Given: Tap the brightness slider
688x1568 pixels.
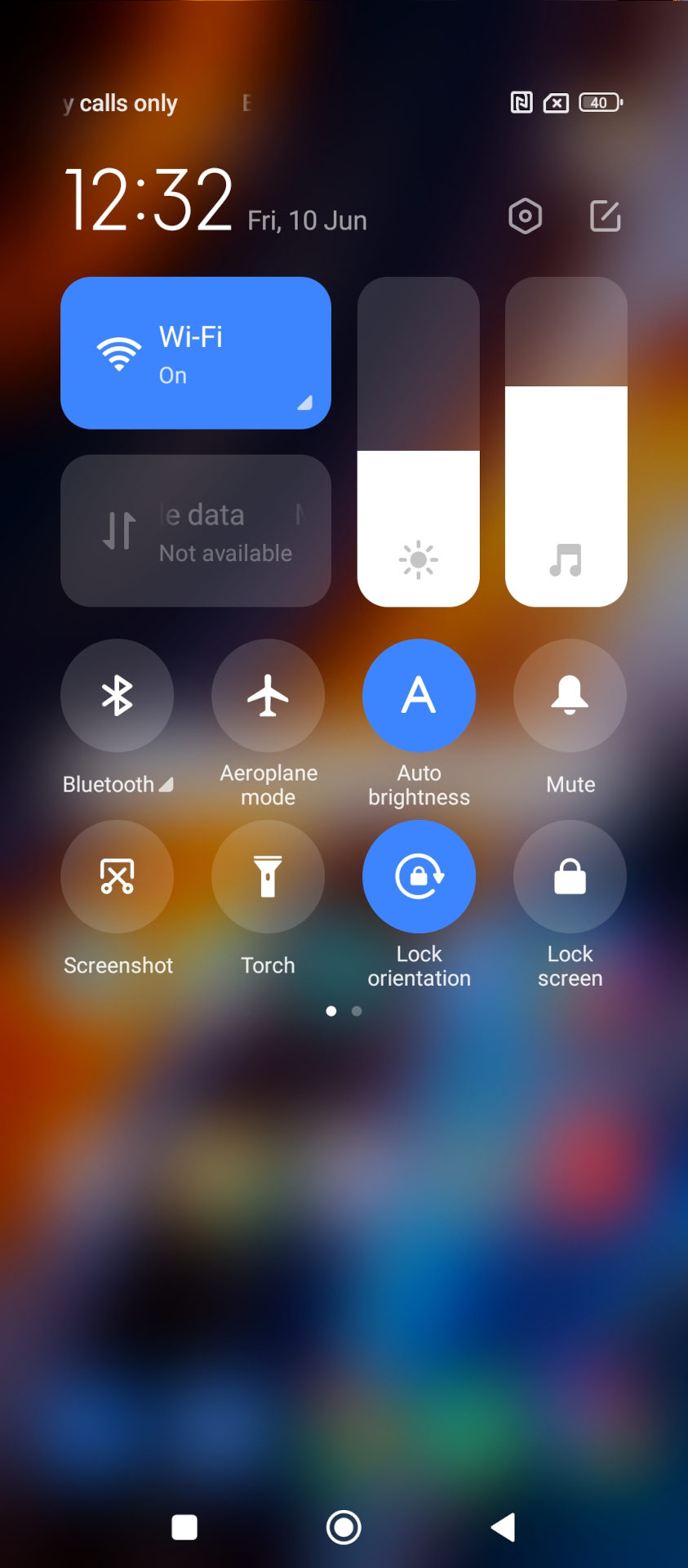Looking at the screenshot, I should 419,442.
